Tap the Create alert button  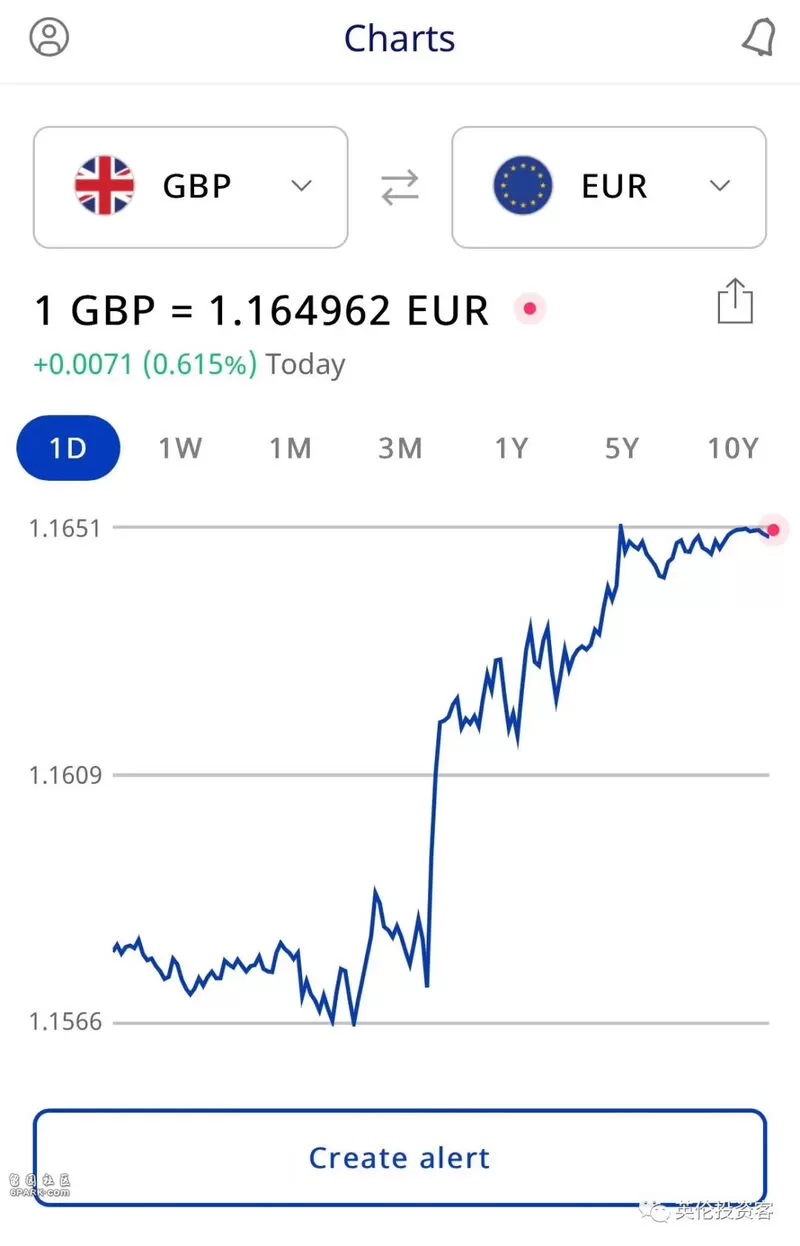(400, 1158)
